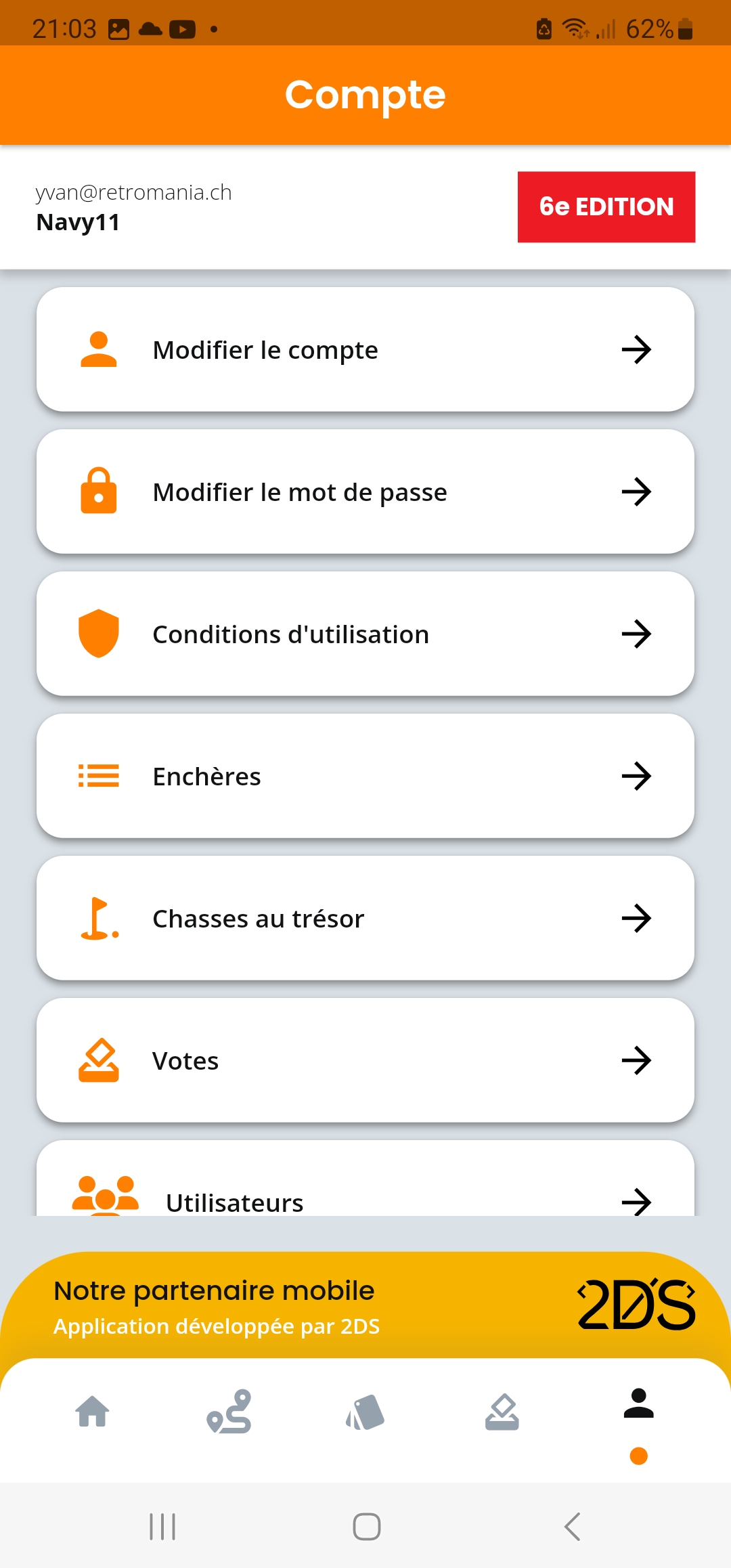This screenshot has height=1568, width=731.
Task: Open Modifier le compte
Action: coord(365,349)
